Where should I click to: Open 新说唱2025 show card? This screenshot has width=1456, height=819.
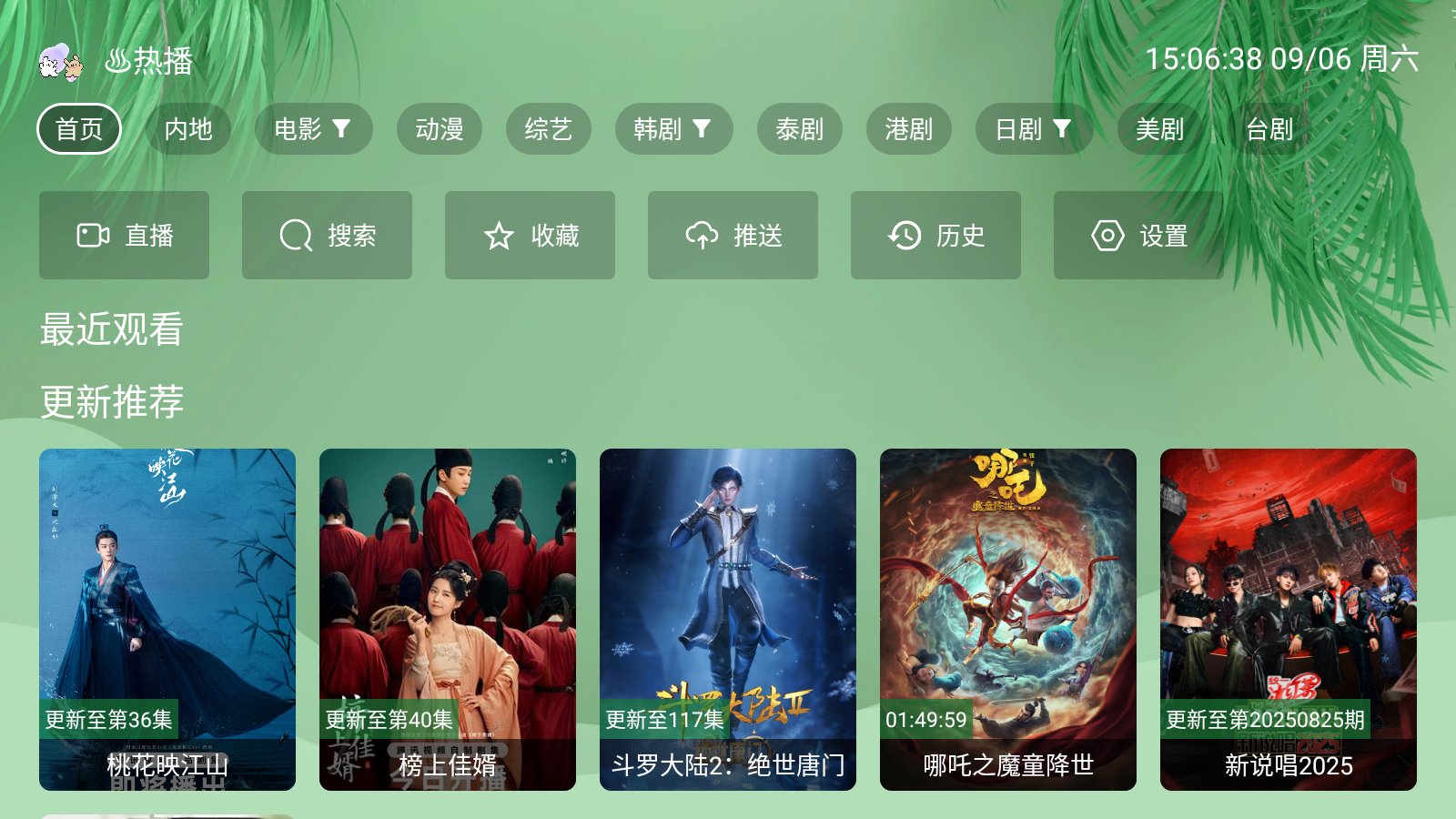[1289, 619]
